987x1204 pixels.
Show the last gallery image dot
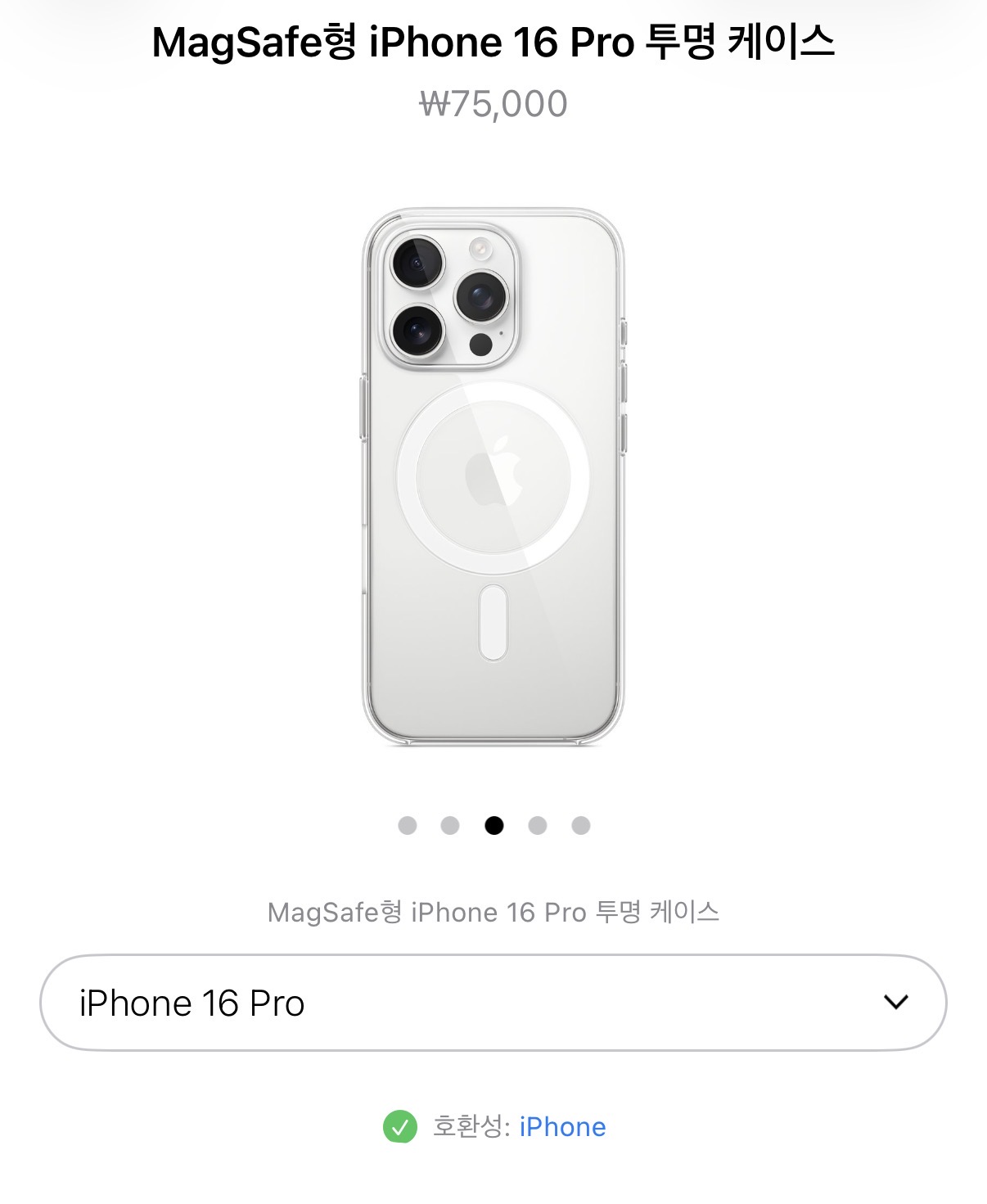(x=581, y=825)
